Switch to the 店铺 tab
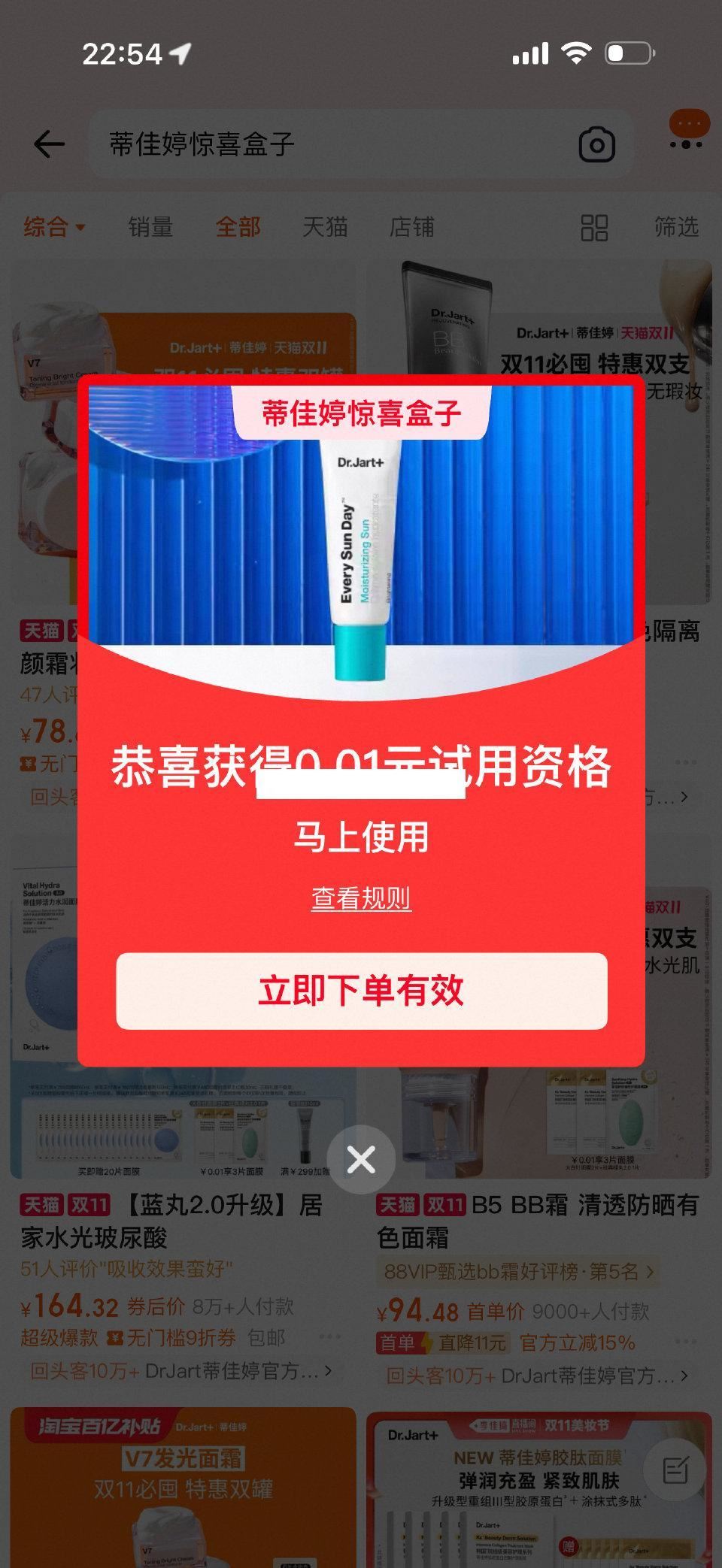The width and height of the screenshot is (722, 1568). [413, 228]
